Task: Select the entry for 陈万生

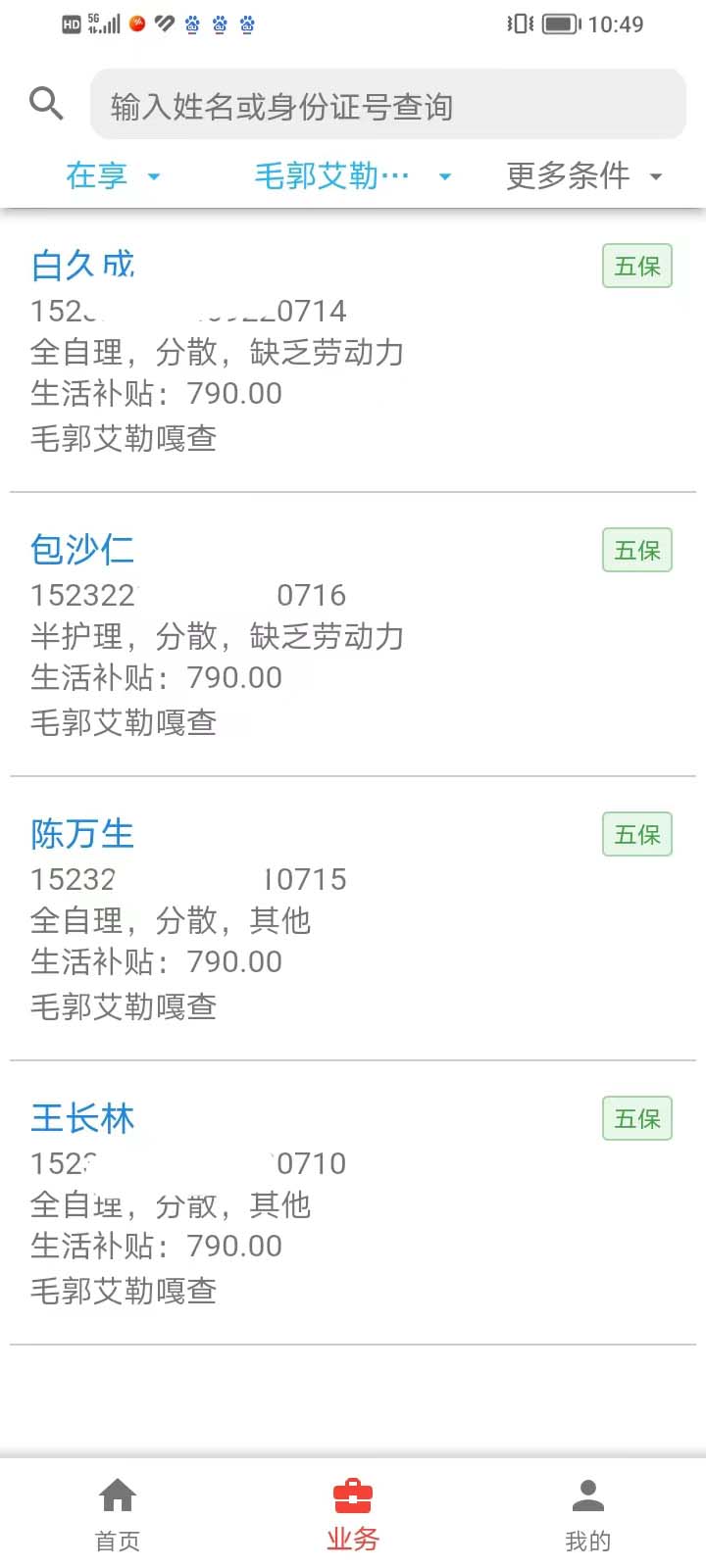Action: click(353, 918)
